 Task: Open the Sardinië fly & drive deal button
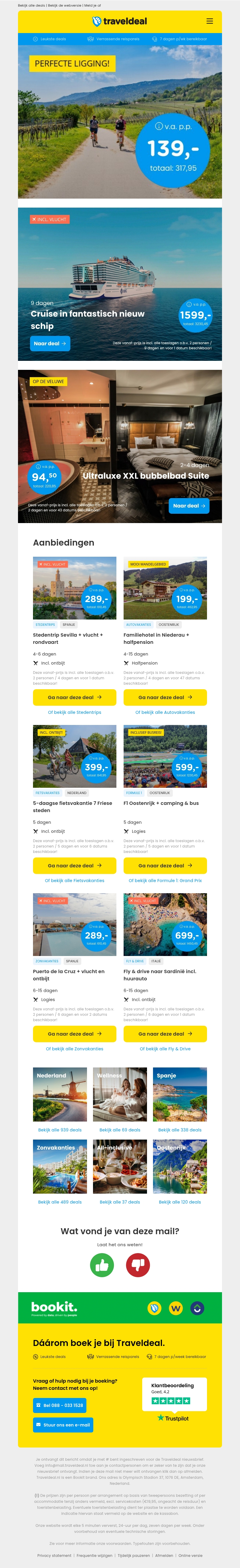[x=165, y=1034]
